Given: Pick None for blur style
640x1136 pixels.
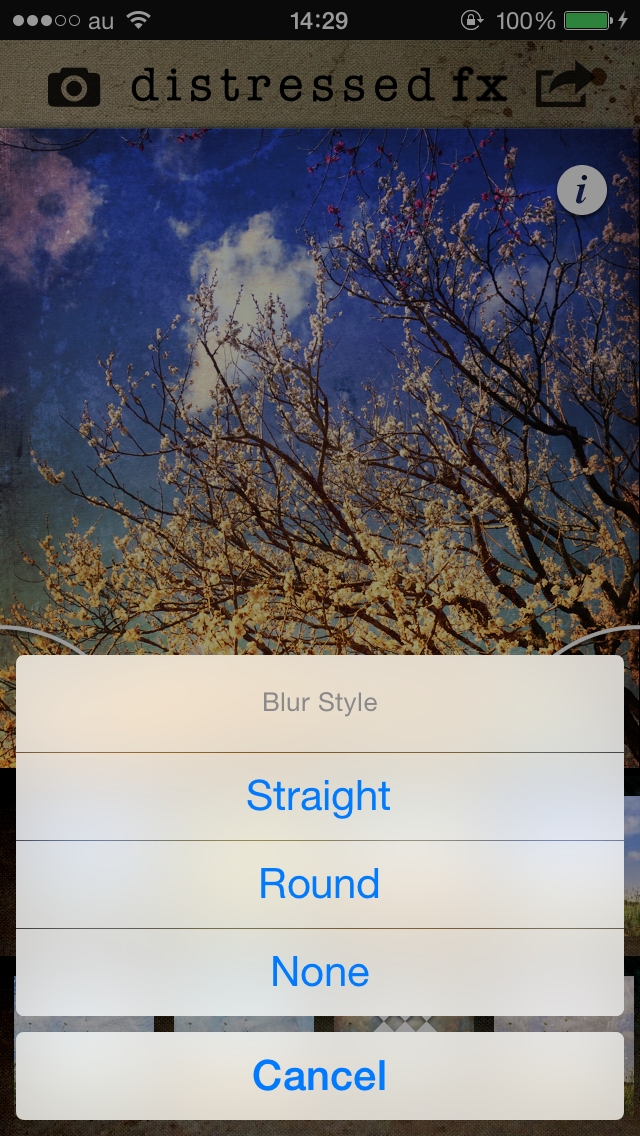Looking at the screenshot, I should (x=319, y=972).
